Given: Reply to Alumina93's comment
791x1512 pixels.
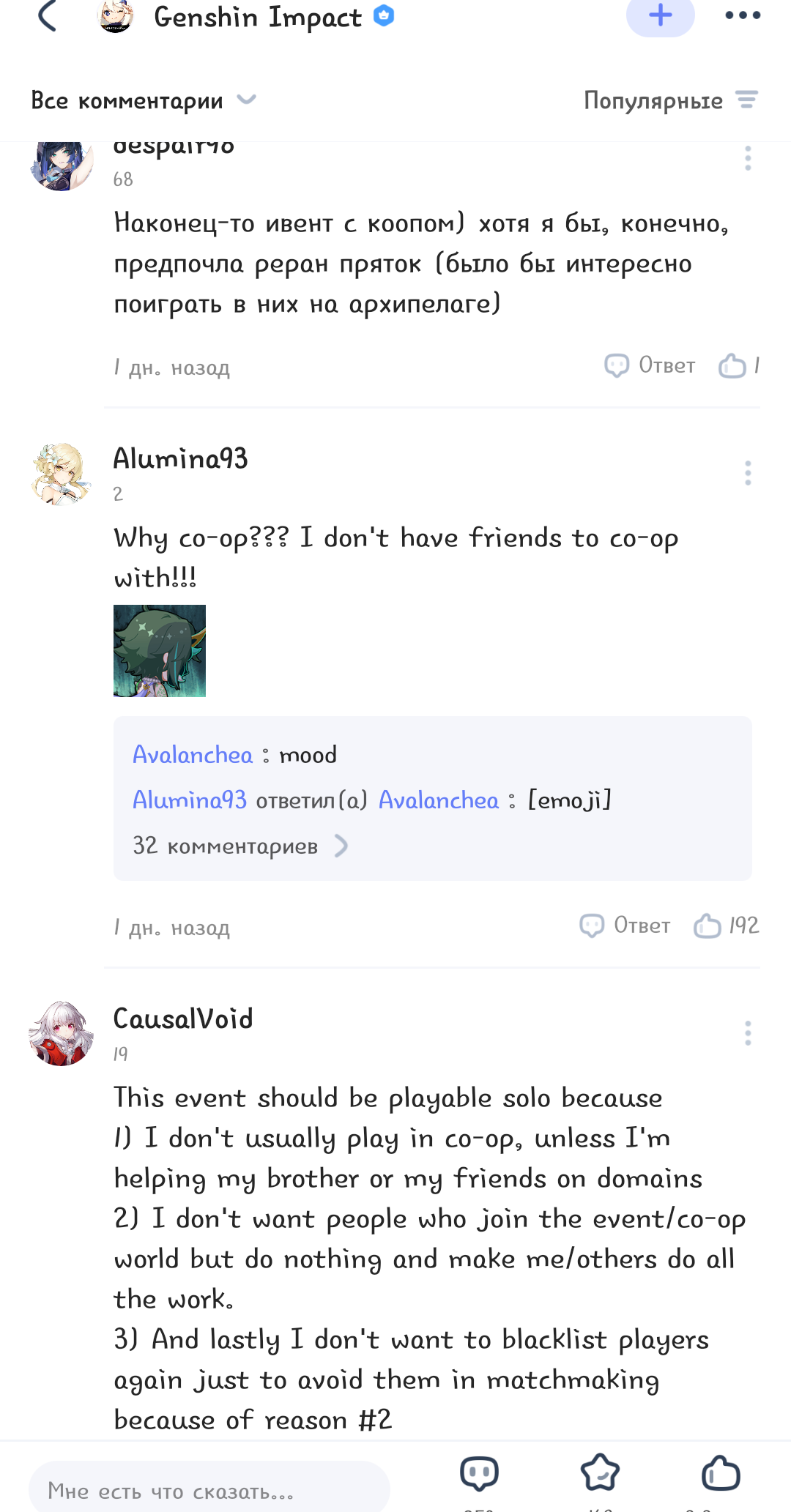Looking at the screenshot, I should (625, 926).
